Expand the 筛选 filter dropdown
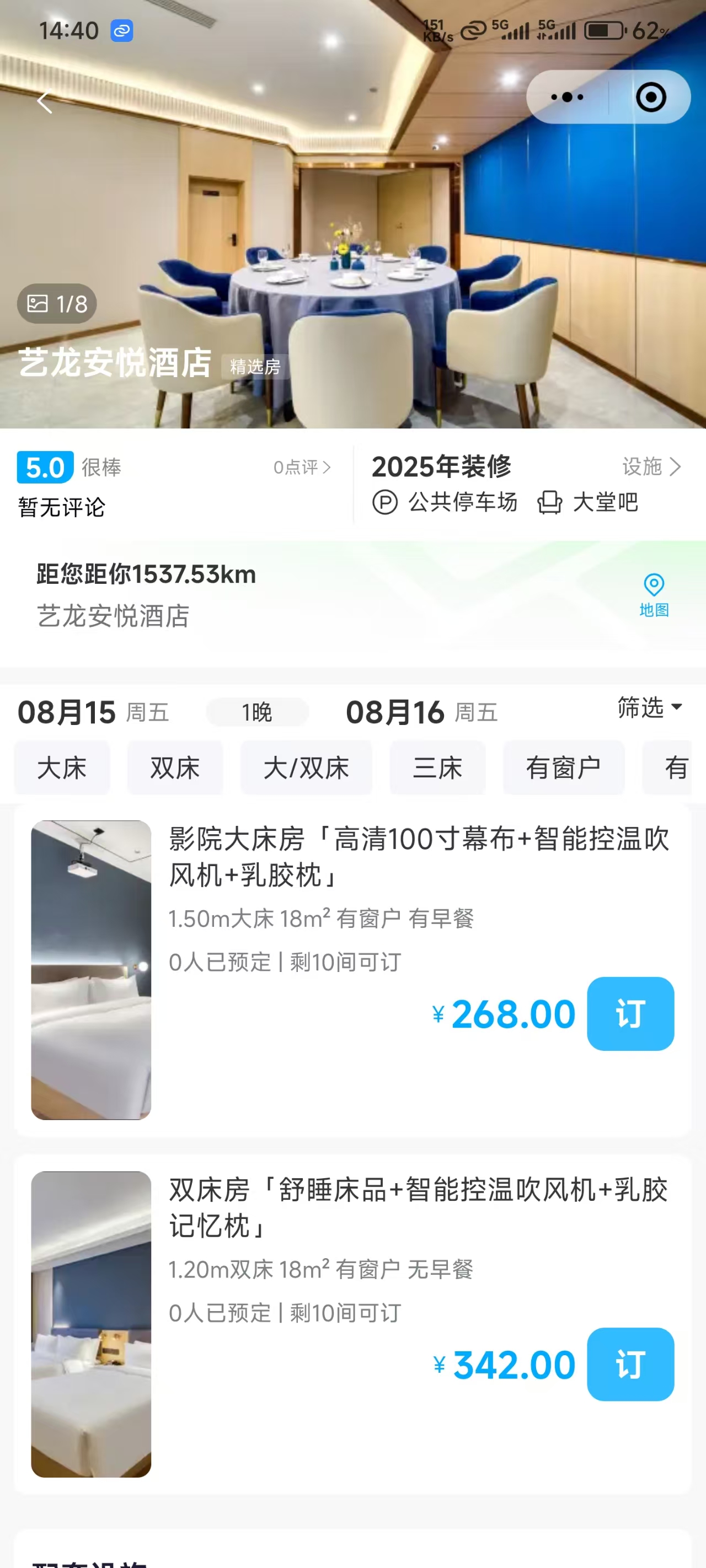The width and height of the screenshot is (706, 1568). [x=649, y=707]
